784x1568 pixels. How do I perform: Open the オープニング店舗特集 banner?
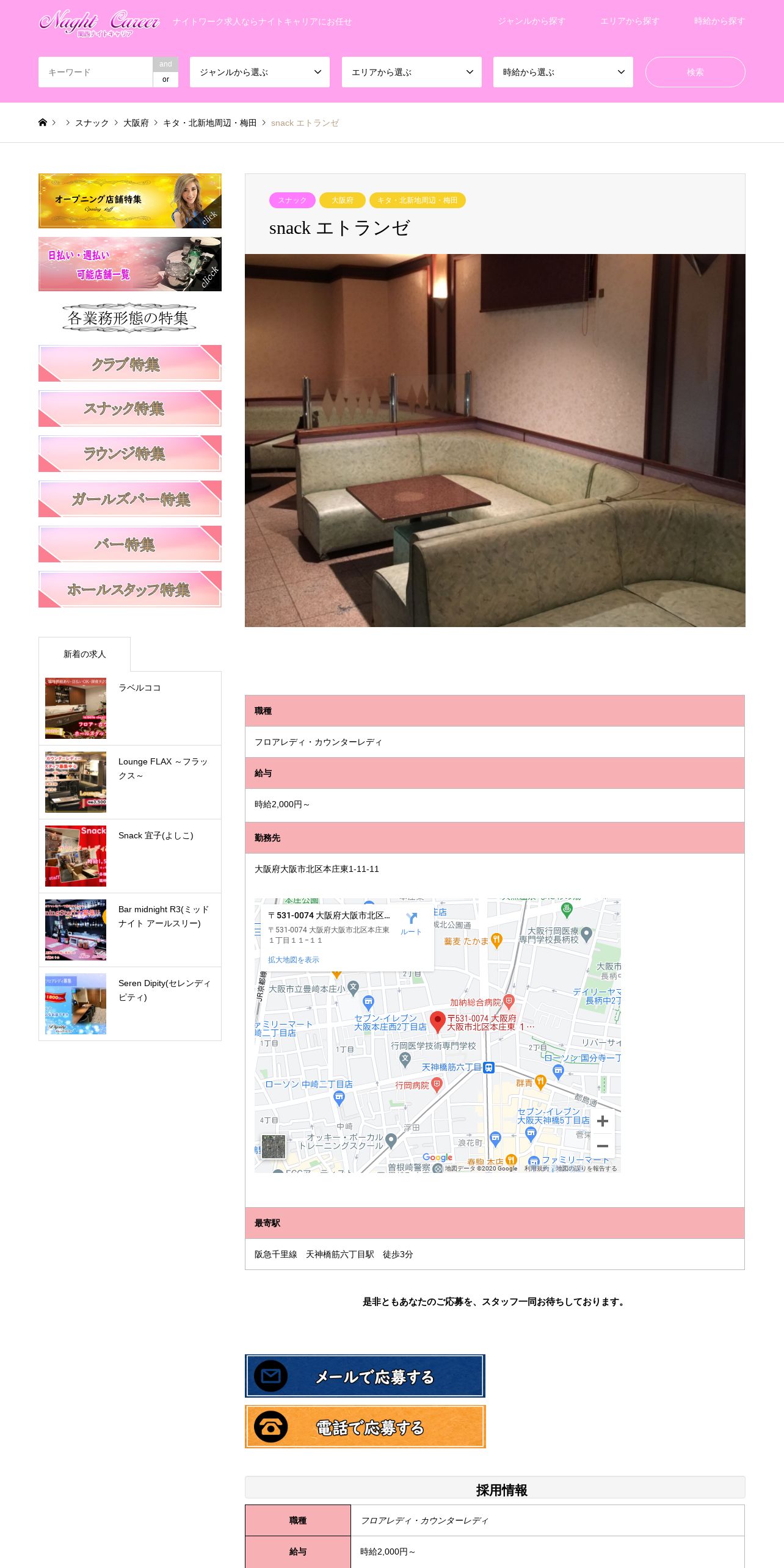tap(130, 201)
